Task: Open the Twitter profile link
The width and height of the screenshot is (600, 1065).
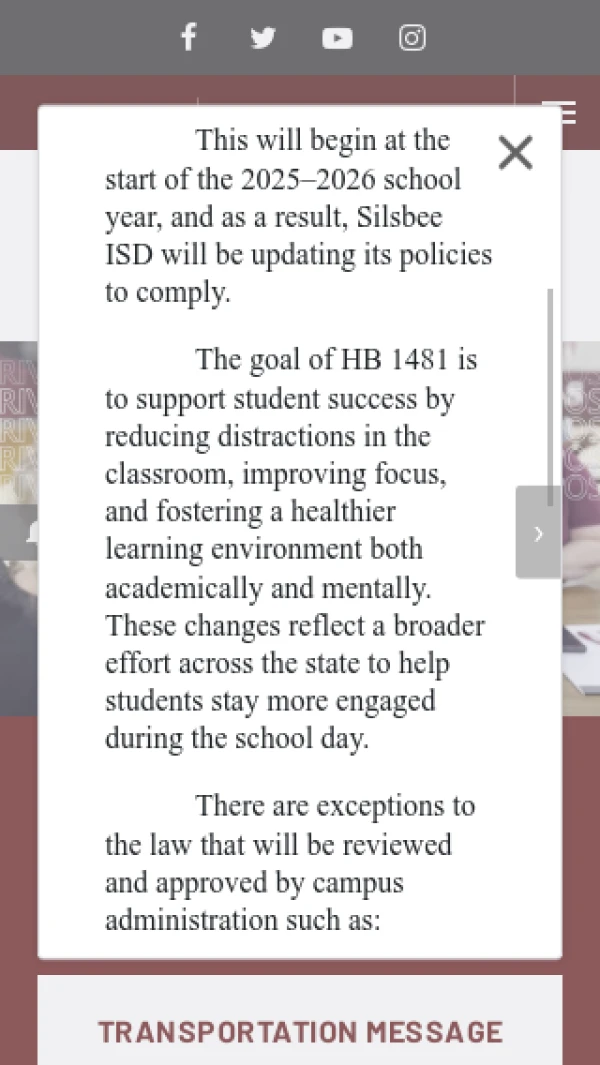Action: (x=263, y=38)
